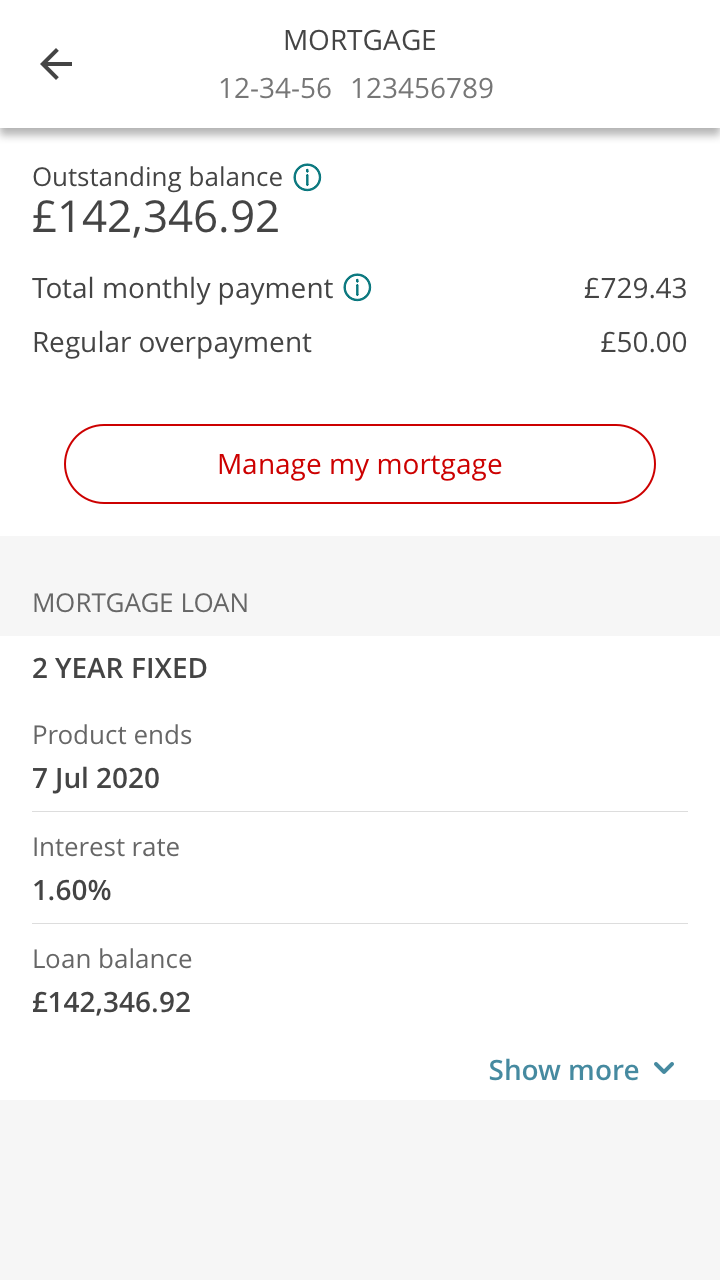Select the balance figure £142,346.92
Image resolution: width=720 pixels, height=1280 pixels.
pos(155,214)
